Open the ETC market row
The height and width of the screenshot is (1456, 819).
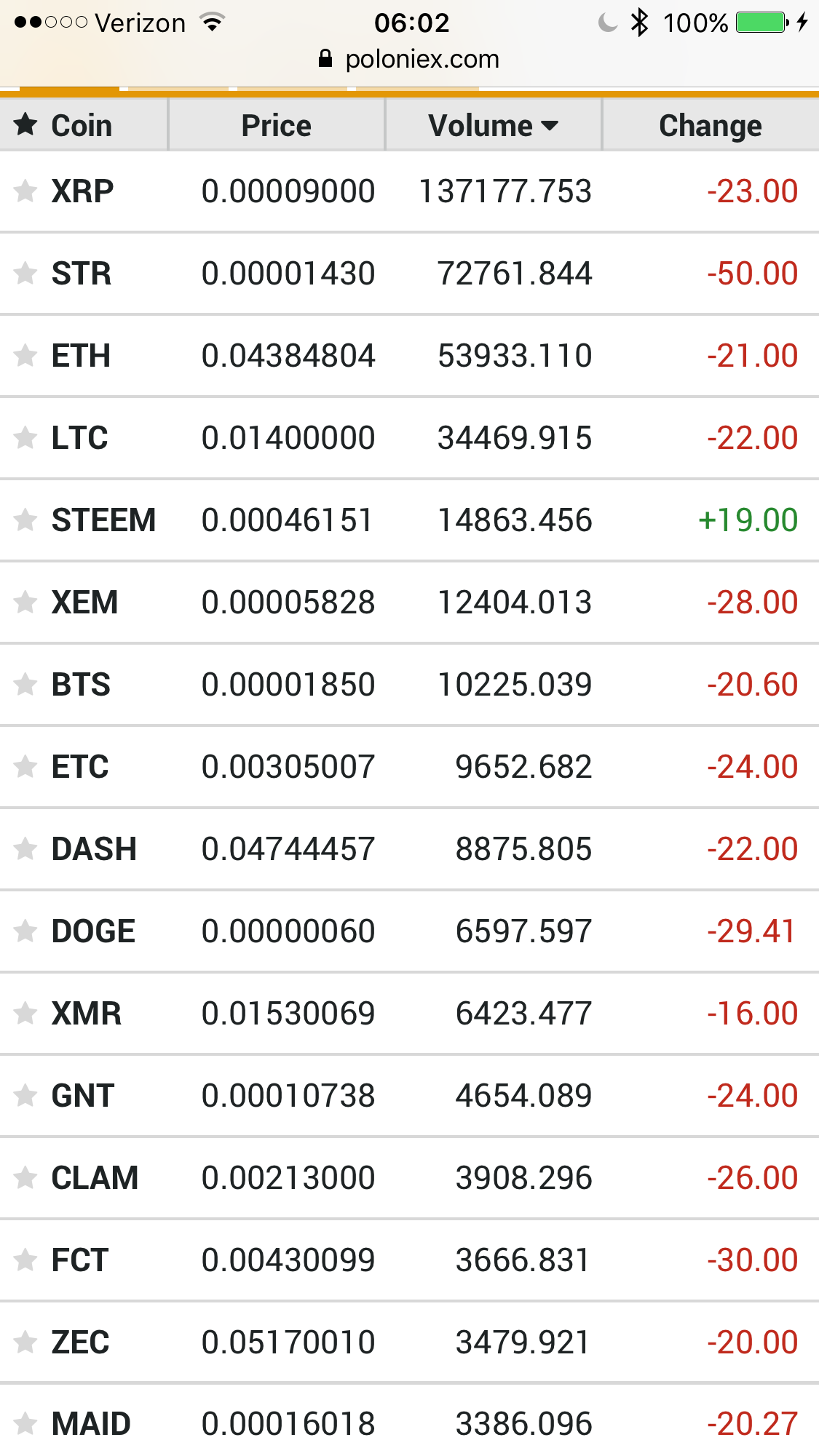[409, 767]
